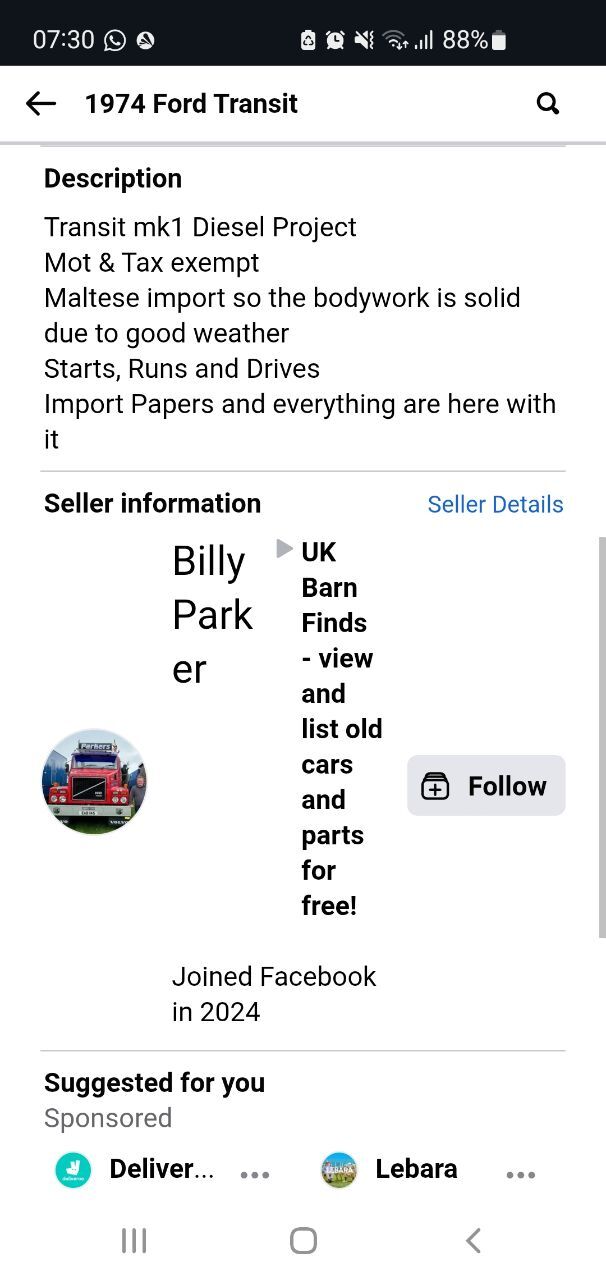606x1280 pixels.
Task: Open the UK Barn Finds group
Action: click(340, 729)
